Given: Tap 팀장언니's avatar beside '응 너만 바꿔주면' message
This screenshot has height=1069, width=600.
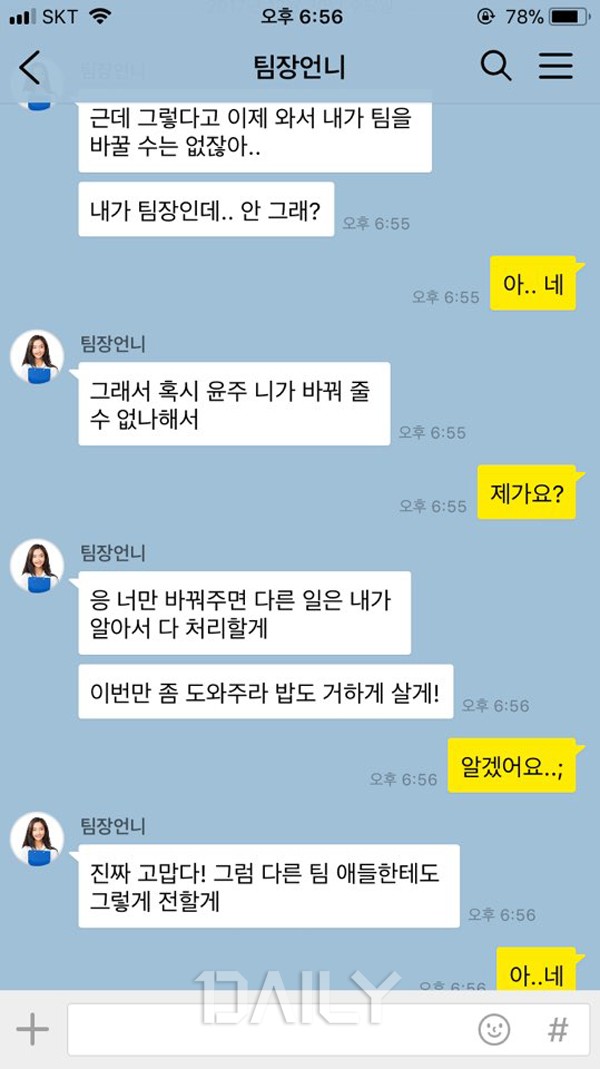Looking at the screenshot, I should coord(37,566).
